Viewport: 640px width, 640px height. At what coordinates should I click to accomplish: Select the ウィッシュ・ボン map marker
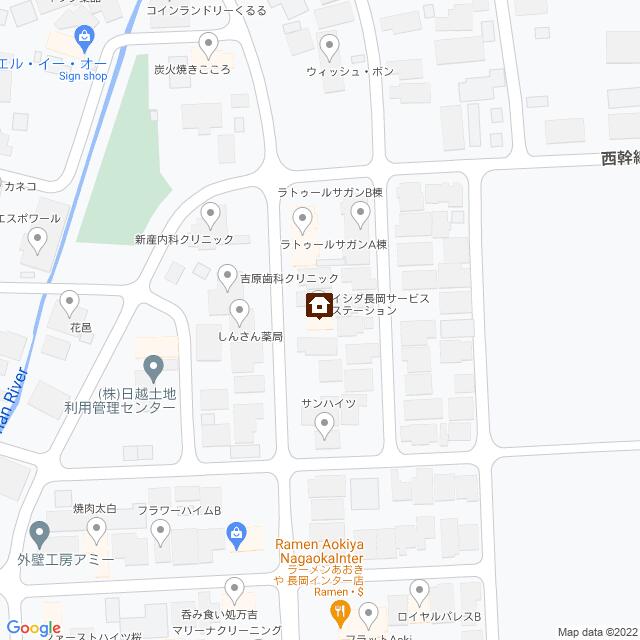331,46
